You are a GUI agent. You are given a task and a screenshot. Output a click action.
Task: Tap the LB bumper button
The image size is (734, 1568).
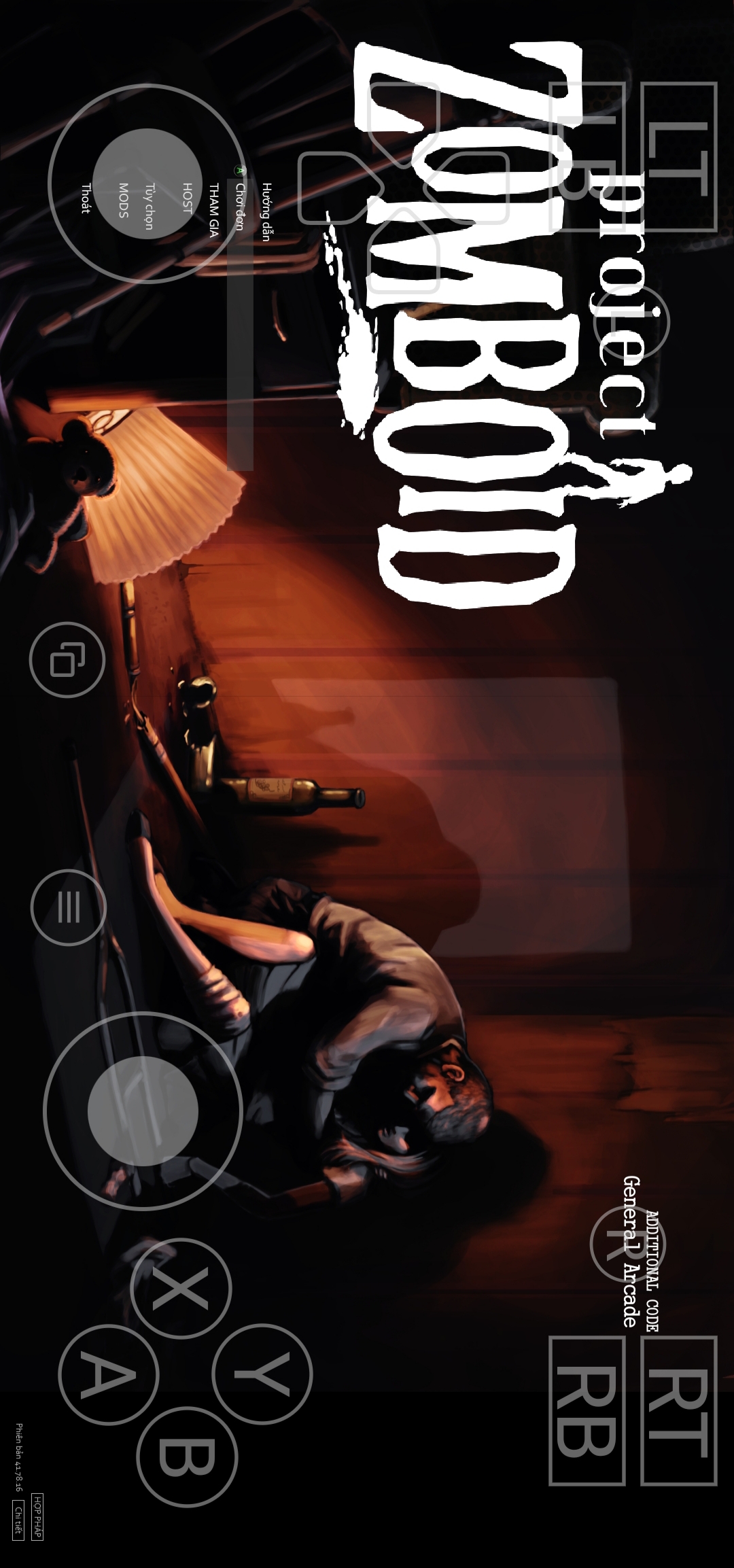pyautogui.click(x=587, y=156)
